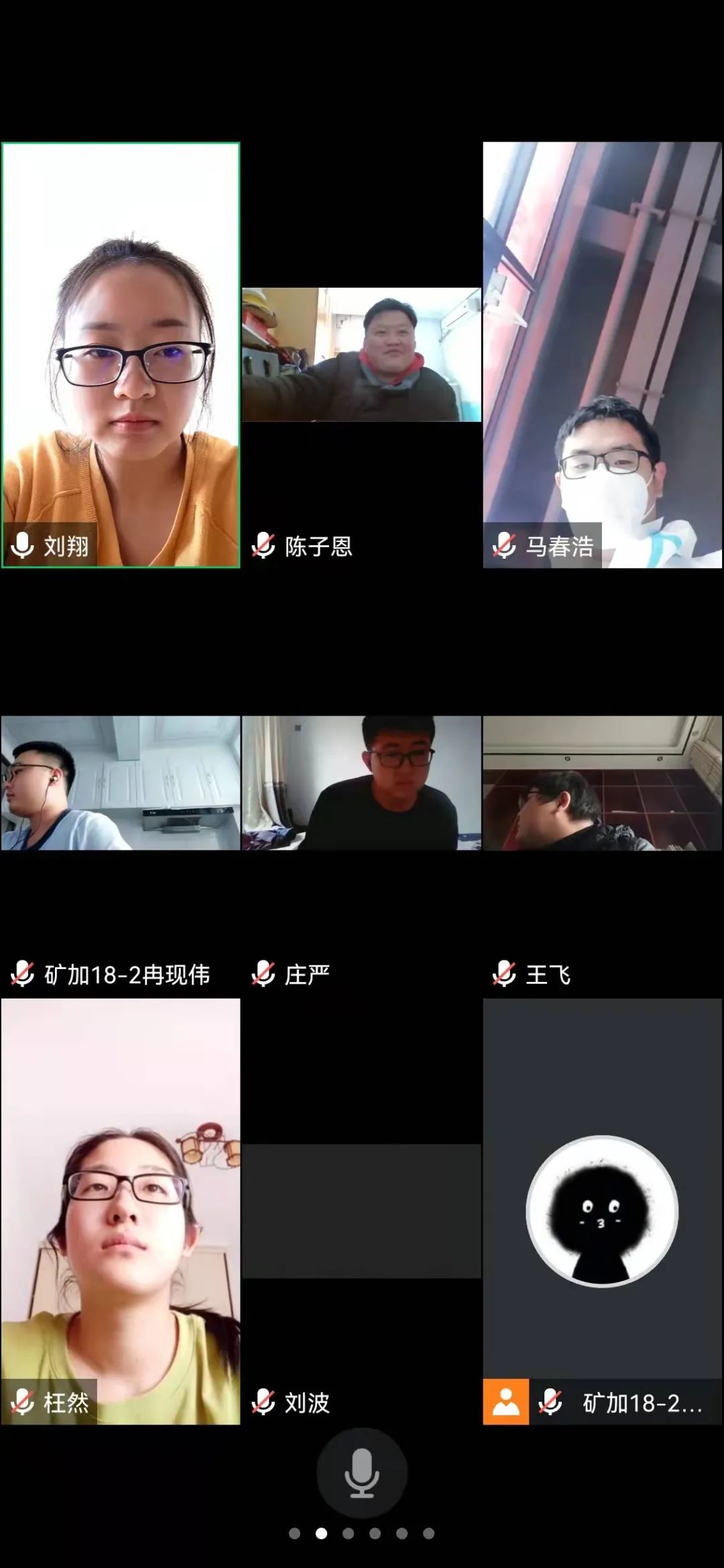The image size is (724, 1568).
Task: Tap the highlighted page indicator dot
Action: click(321, 1533)
